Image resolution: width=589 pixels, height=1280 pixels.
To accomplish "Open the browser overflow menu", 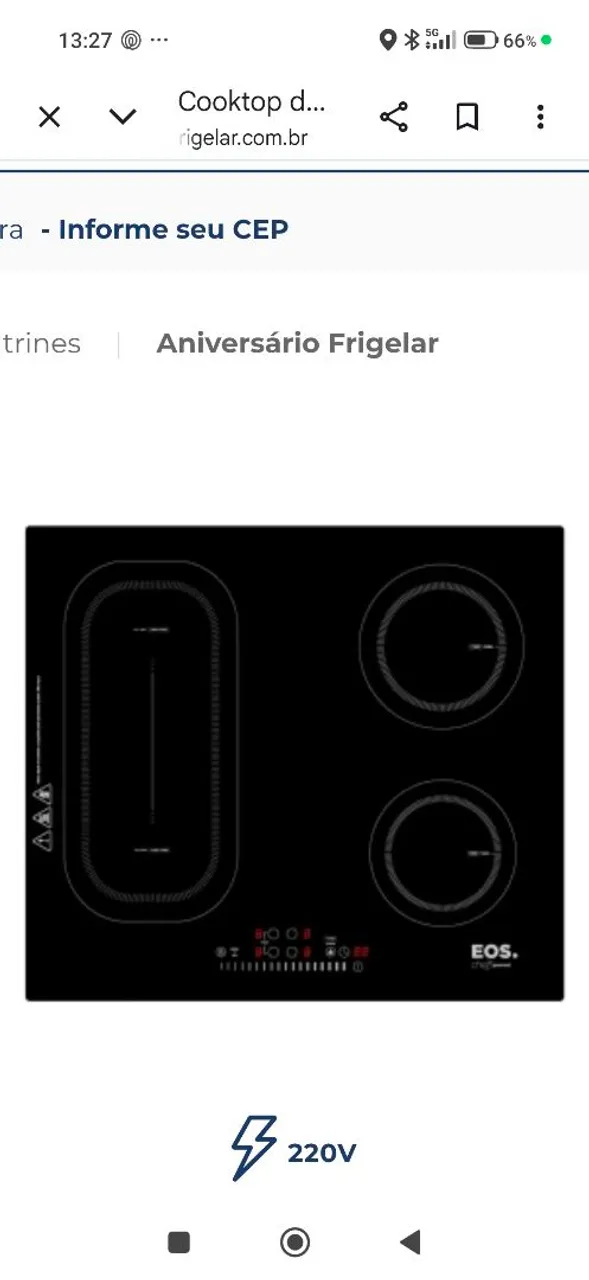I will tap(540, 117).
